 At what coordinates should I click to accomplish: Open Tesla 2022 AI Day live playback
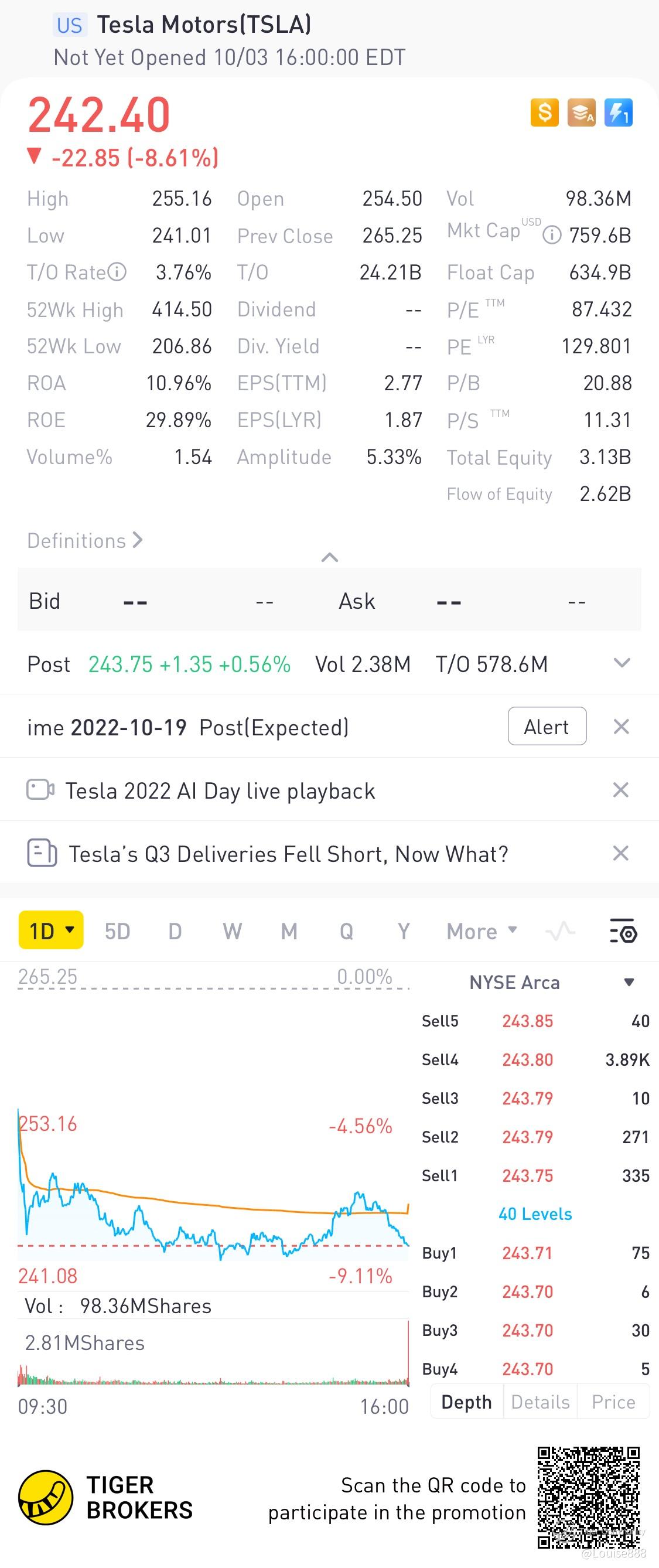[220, 790]
